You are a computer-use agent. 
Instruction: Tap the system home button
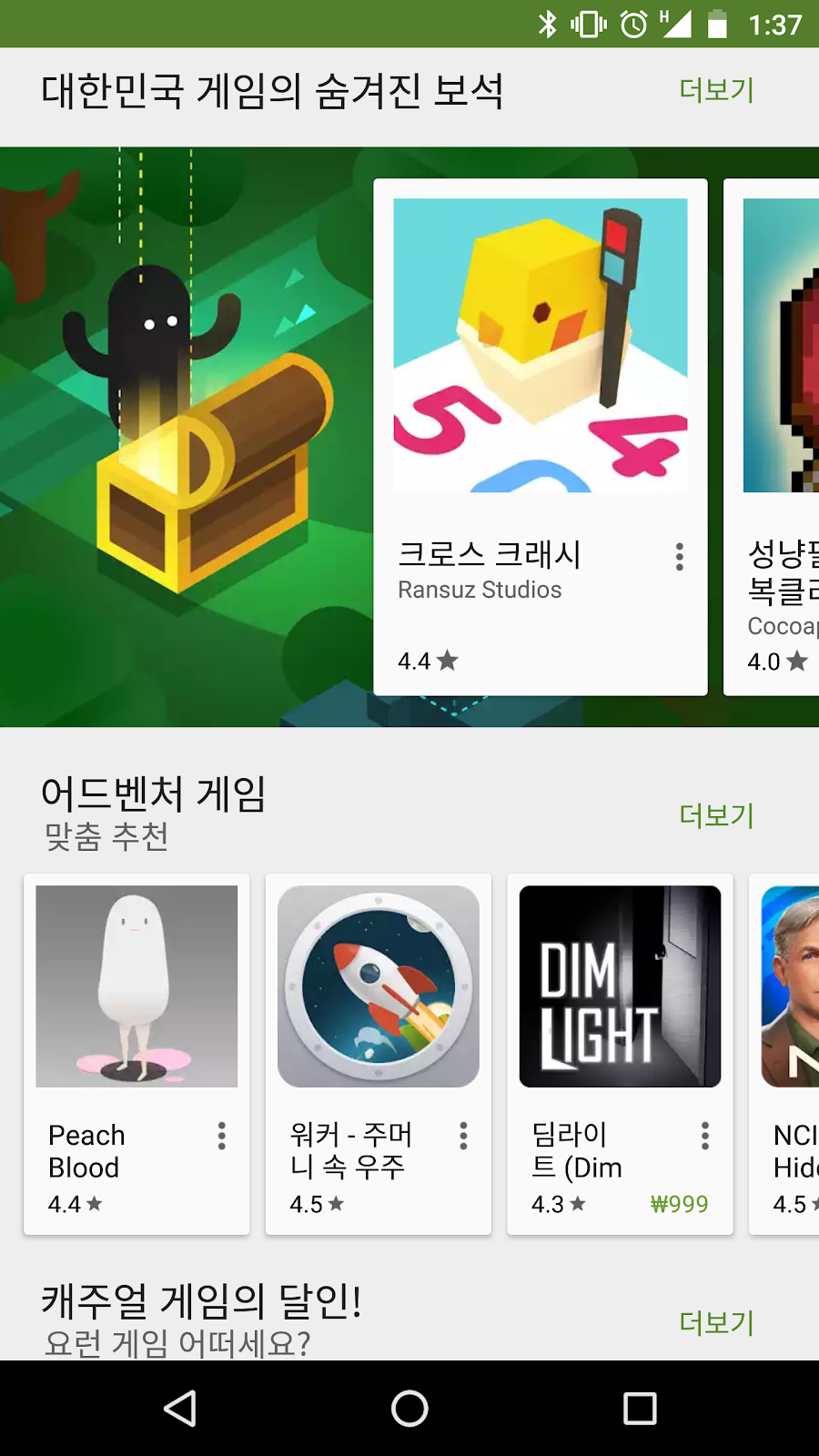409,1409
